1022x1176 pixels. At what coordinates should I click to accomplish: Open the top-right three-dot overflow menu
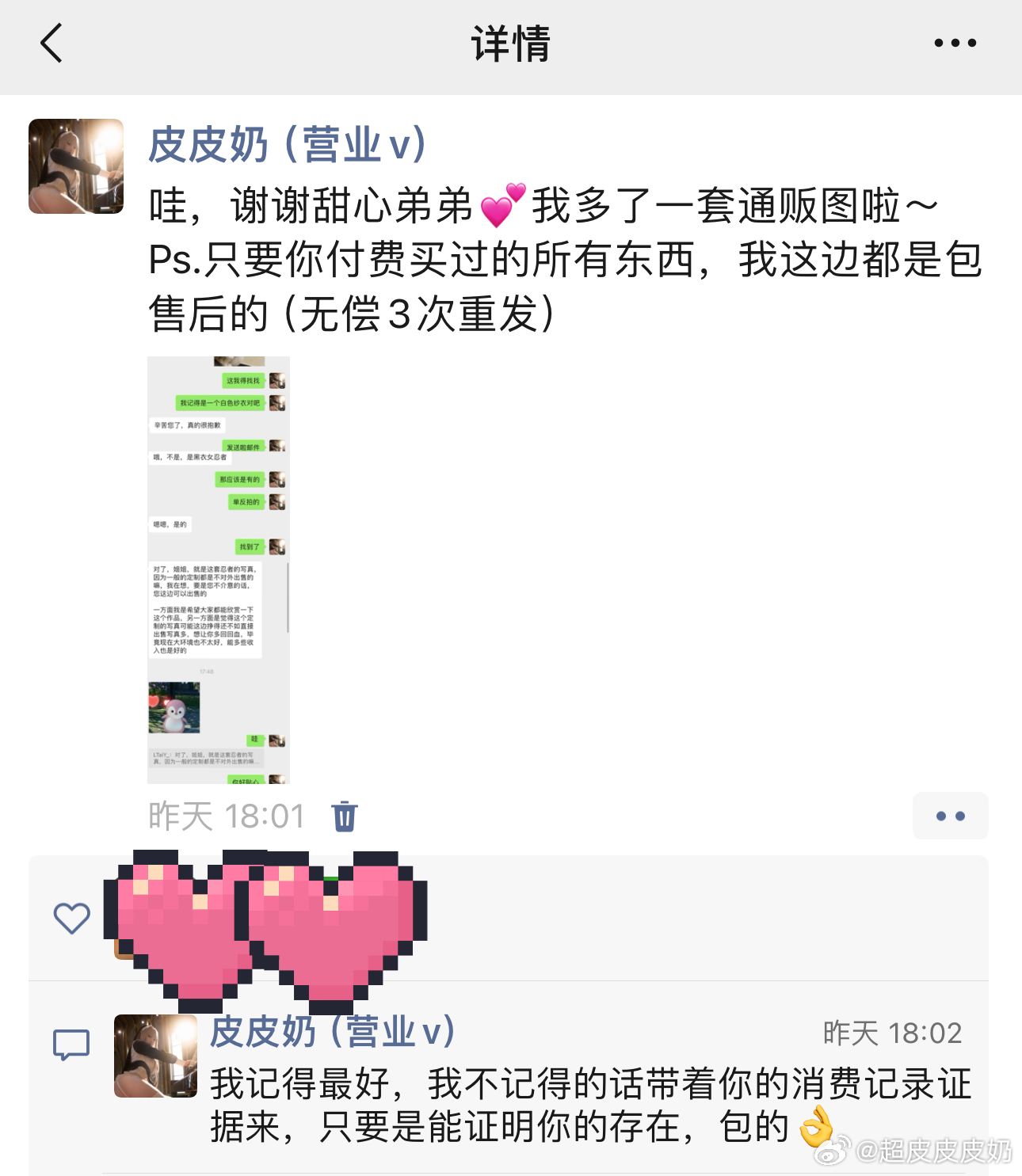tap(955, 44)
